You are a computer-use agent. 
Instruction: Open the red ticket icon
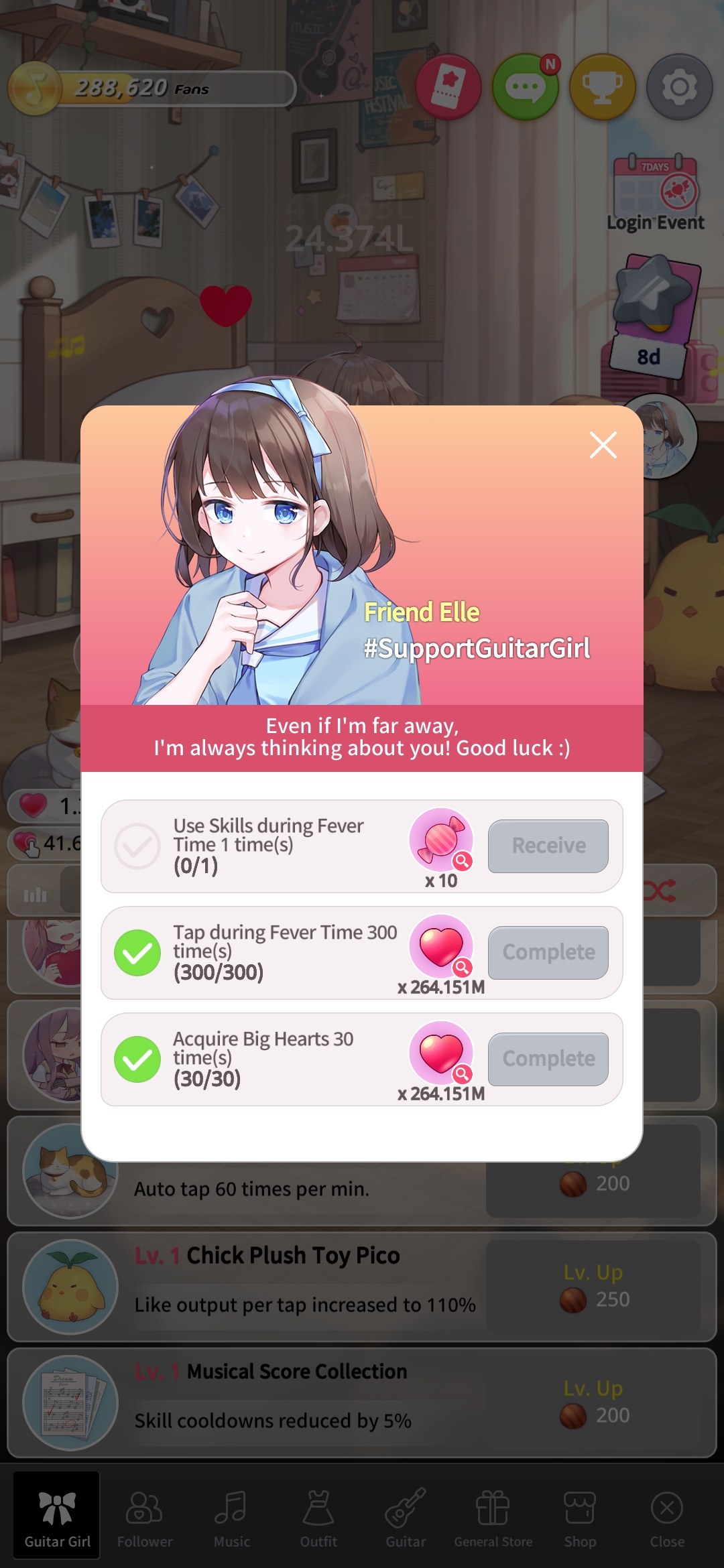[448, 87]
